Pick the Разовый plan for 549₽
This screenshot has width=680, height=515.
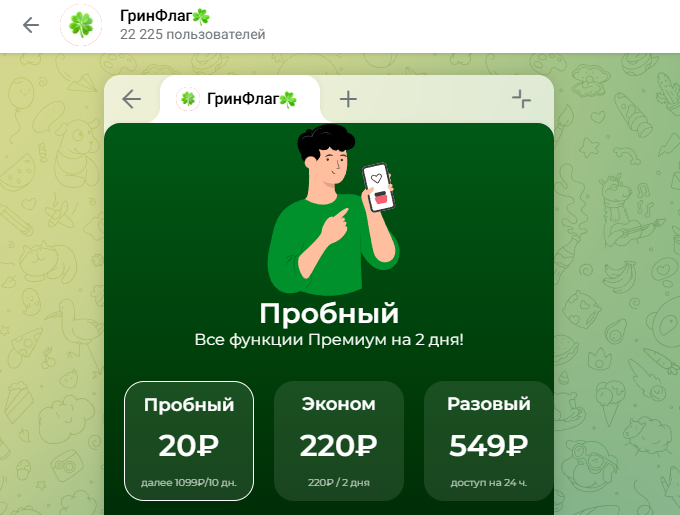coord(488,440)
